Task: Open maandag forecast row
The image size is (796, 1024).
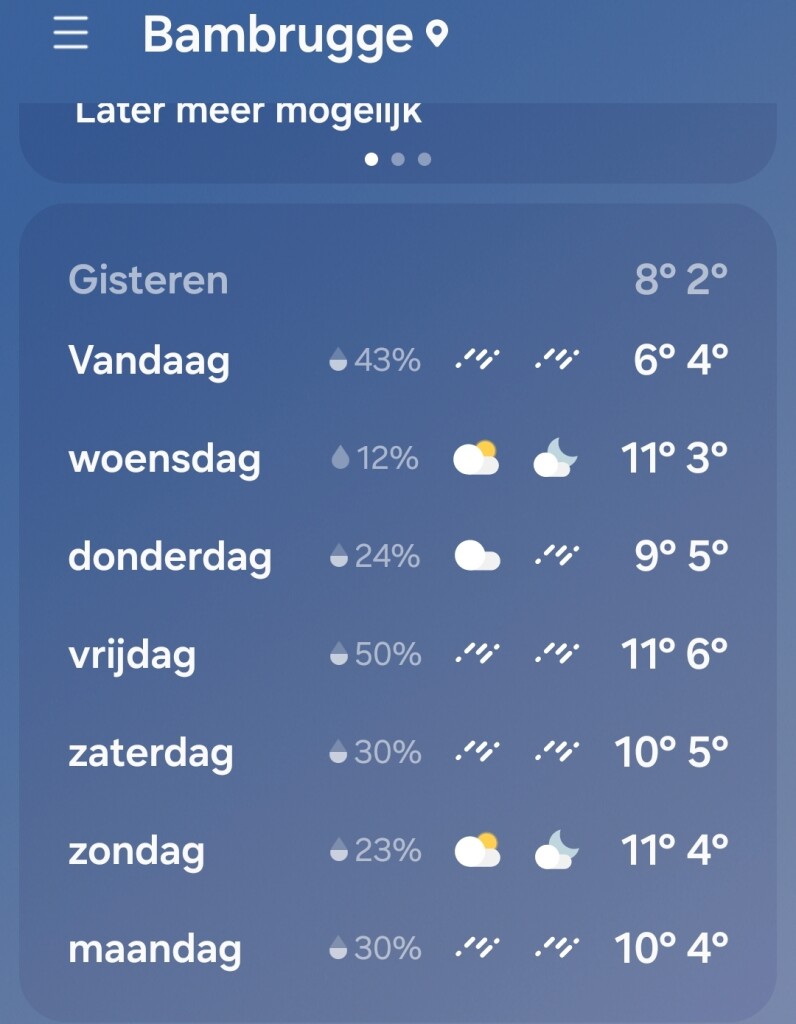Action: coord(397,948)
